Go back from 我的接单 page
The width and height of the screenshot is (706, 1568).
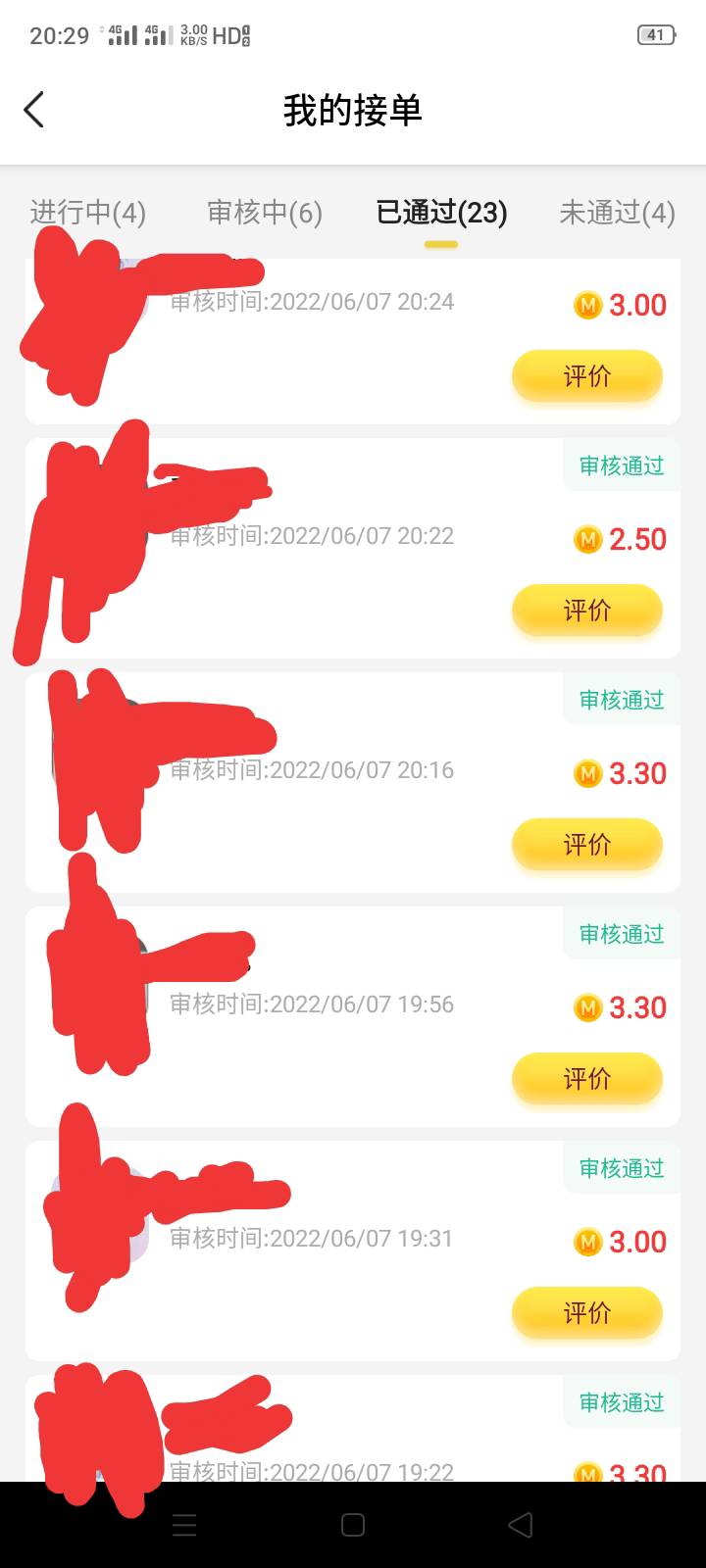34,110
